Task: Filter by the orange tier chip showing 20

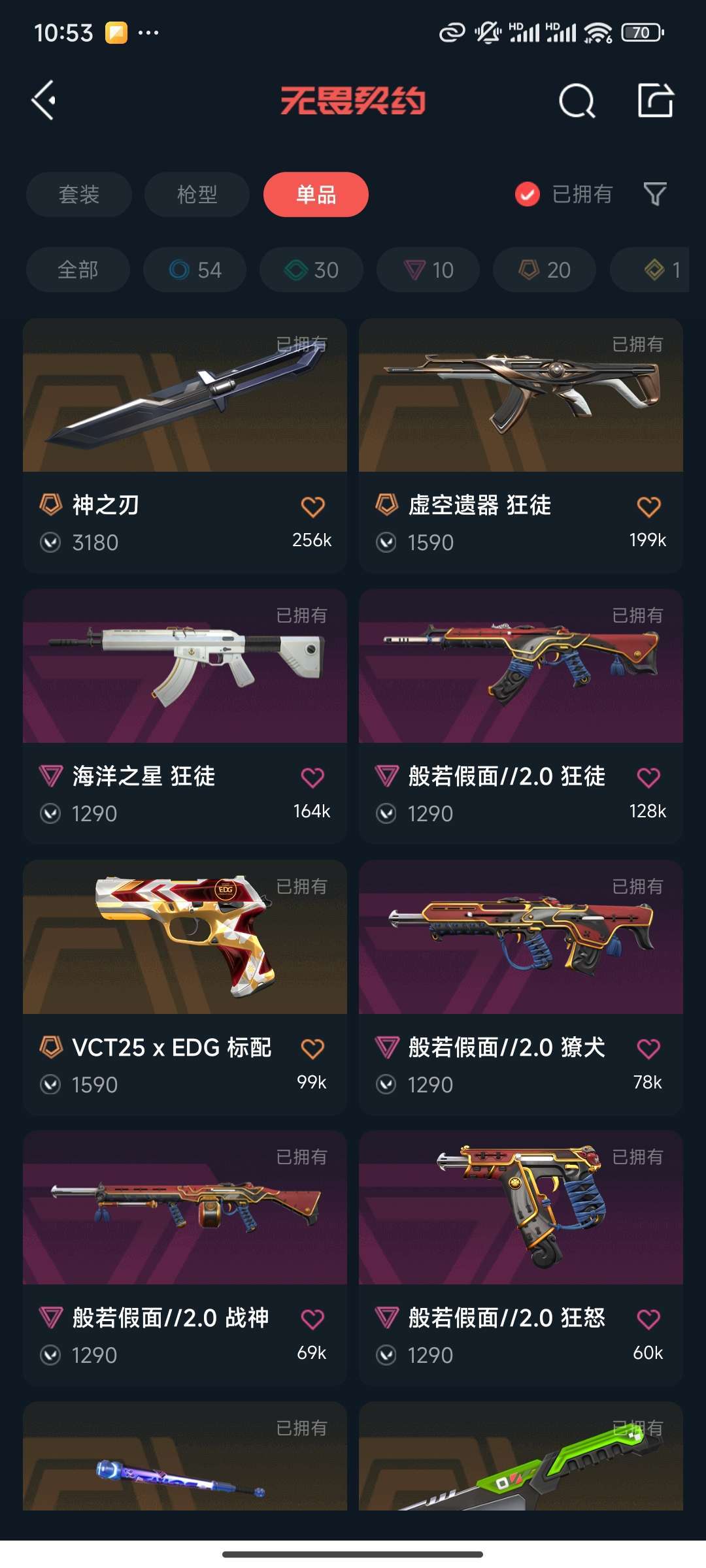Action: pyautogui.click(x=545, y=269)
